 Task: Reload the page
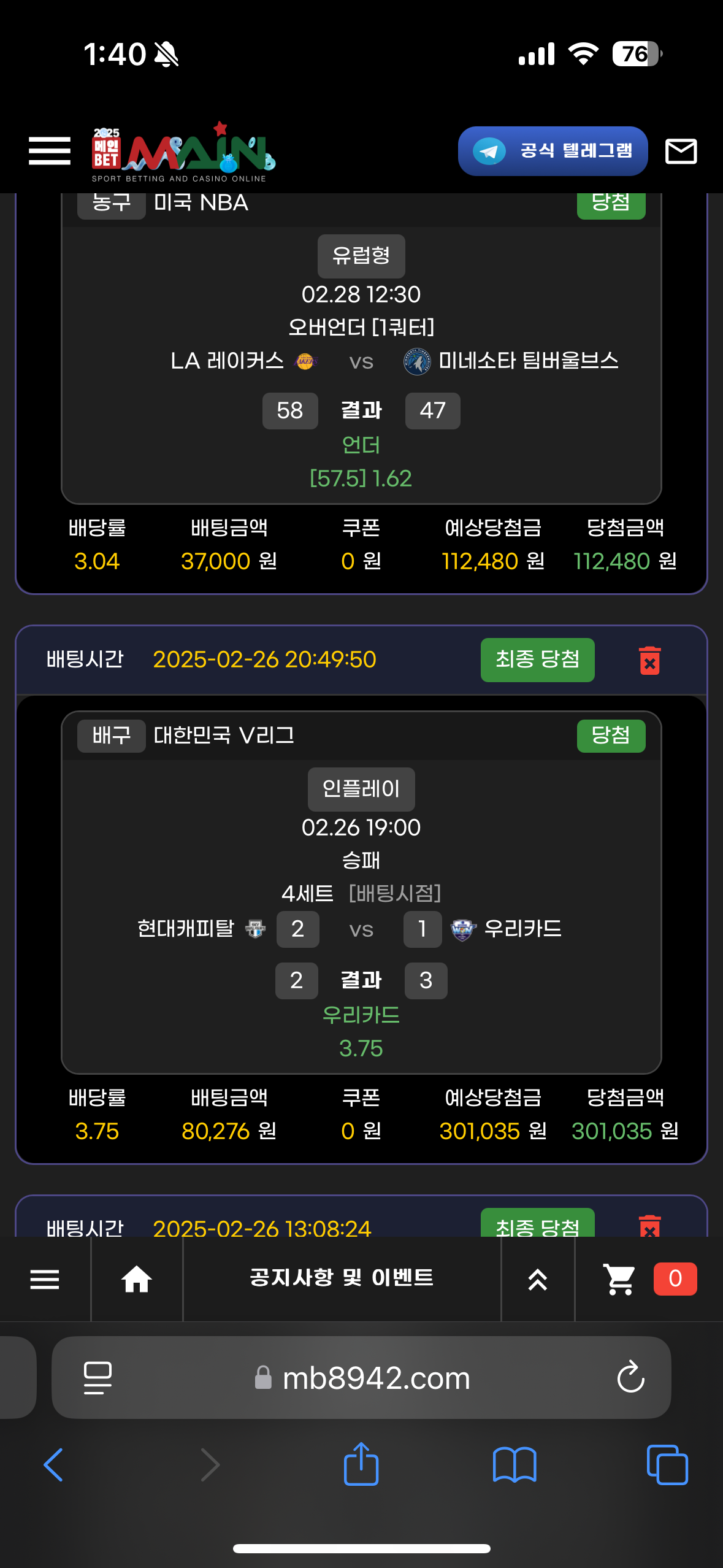630,1377
